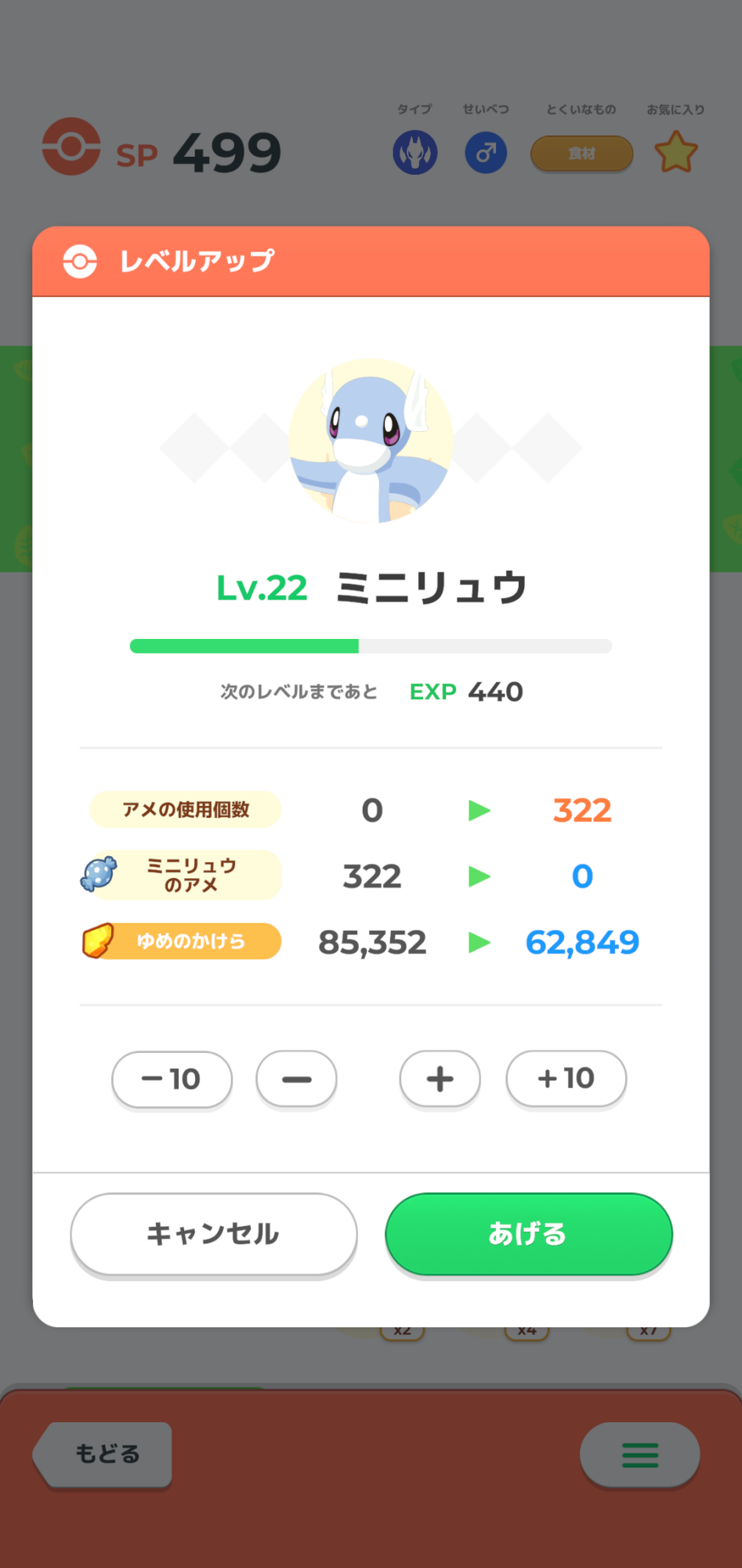
Task: Decrease candy count by one
Action: [296, 1079]
